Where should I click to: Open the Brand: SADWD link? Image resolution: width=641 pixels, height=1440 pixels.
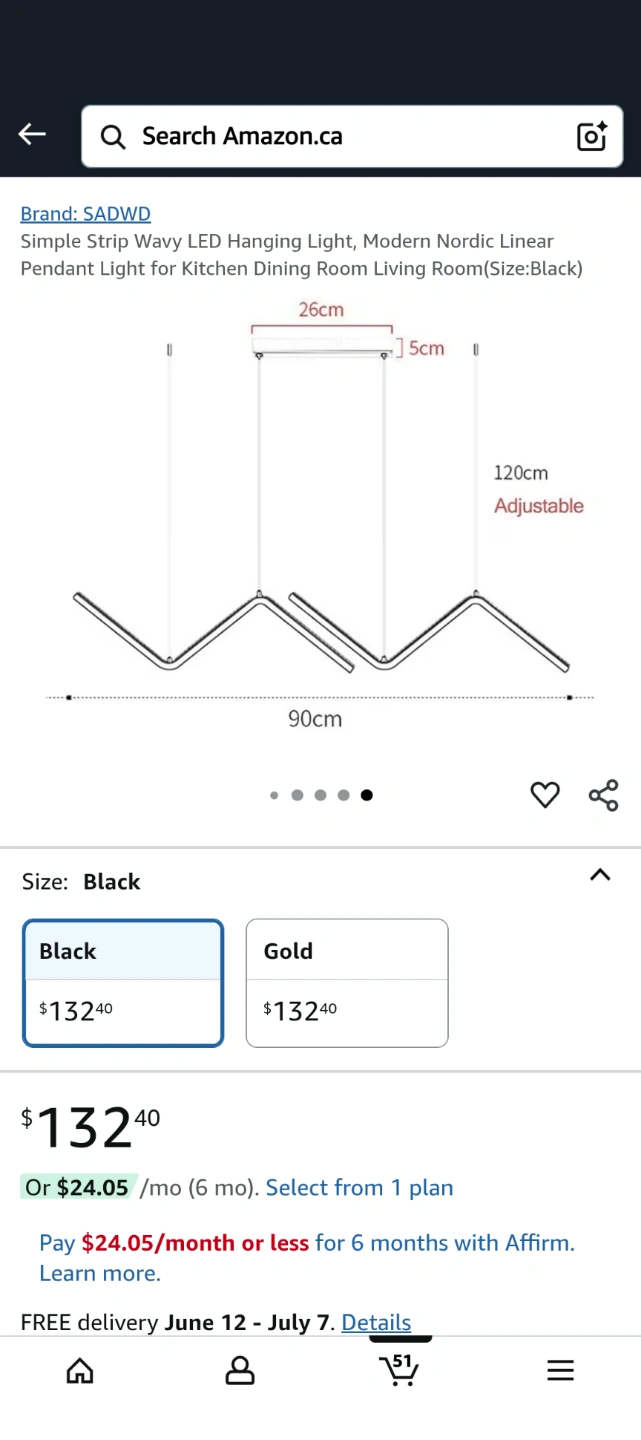pos(86,214)
